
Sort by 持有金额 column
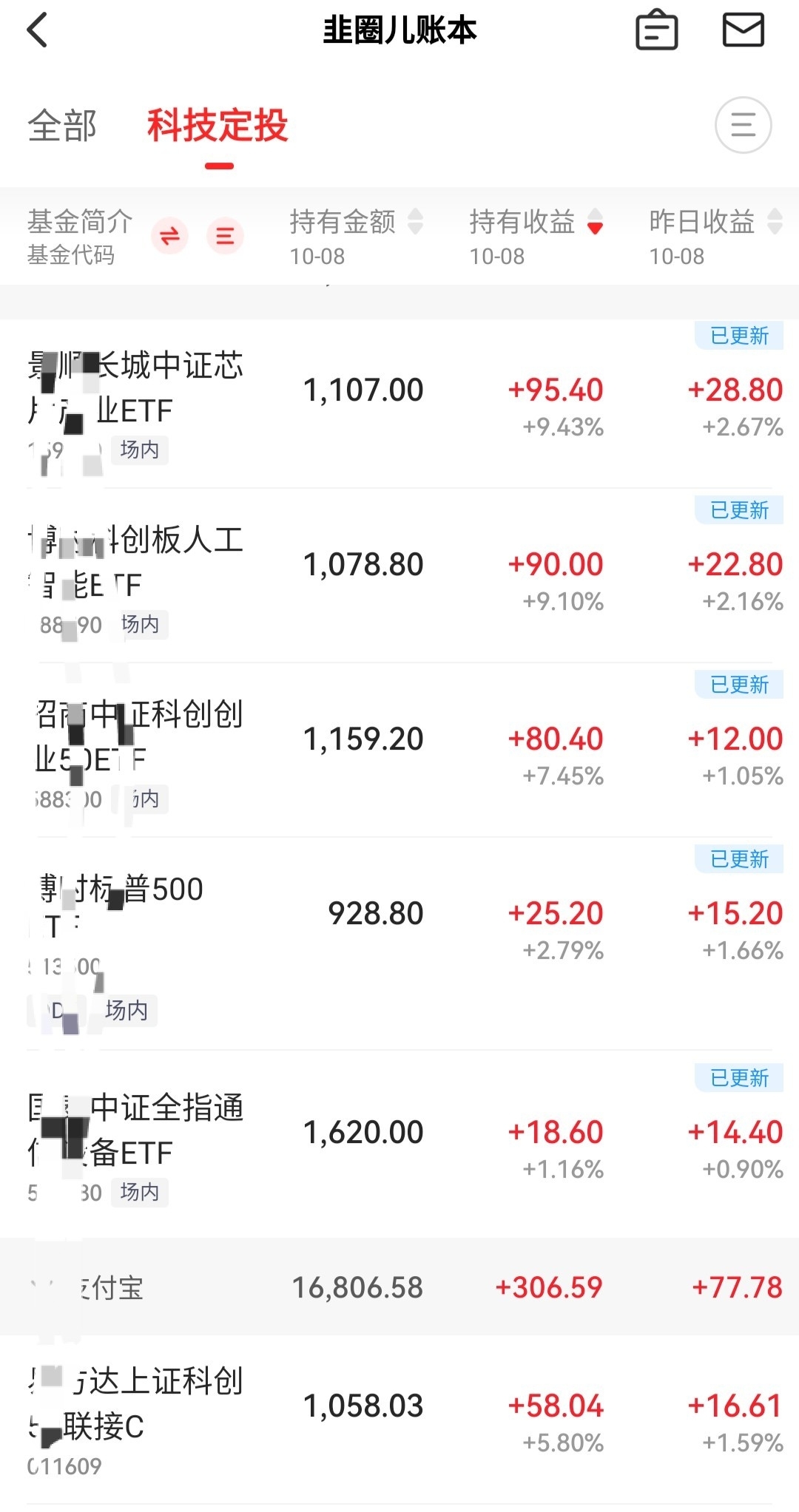(x=355, y=222)
